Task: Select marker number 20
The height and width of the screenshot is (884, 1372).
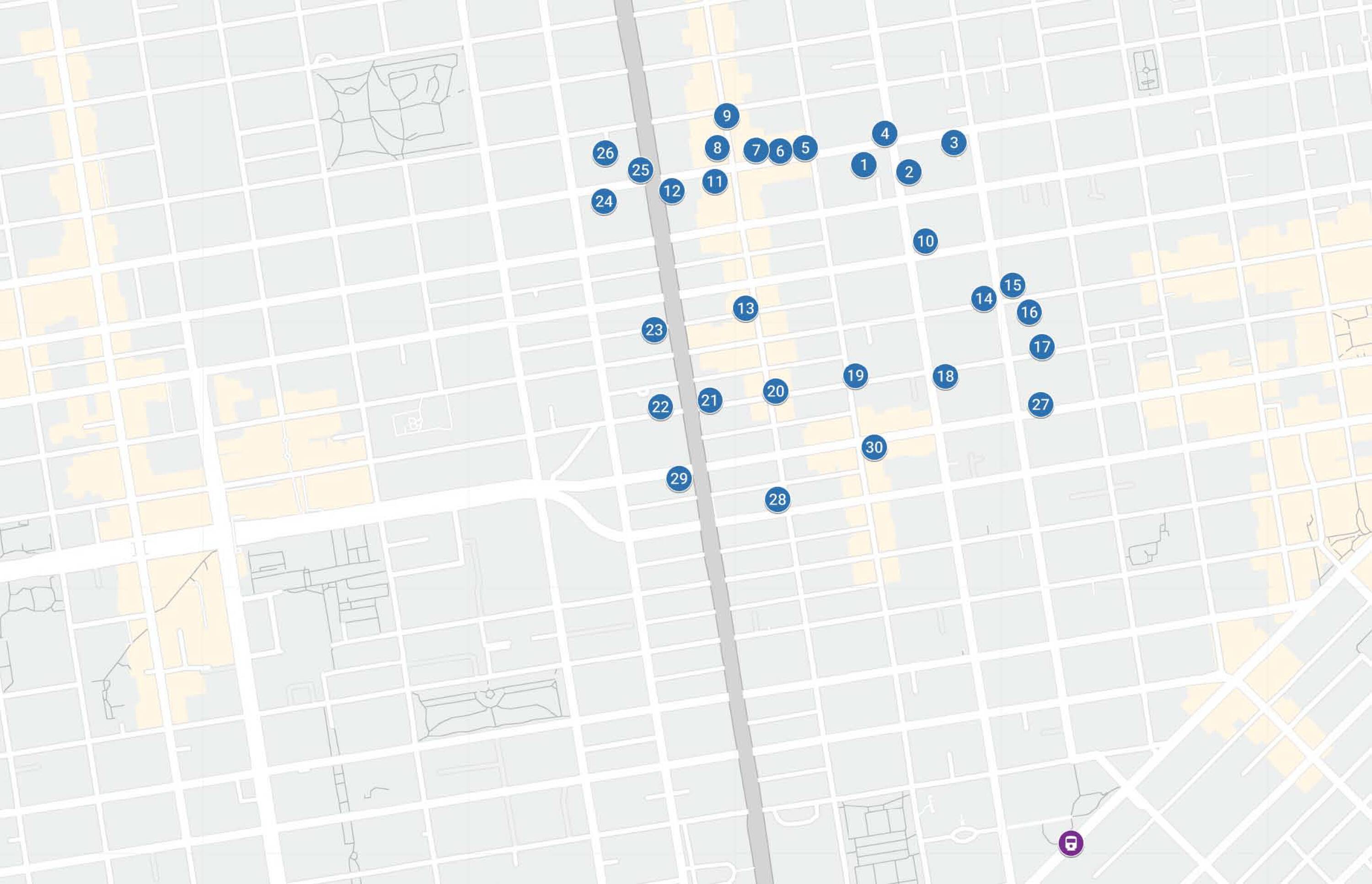Action: click(x=775, y=391)
